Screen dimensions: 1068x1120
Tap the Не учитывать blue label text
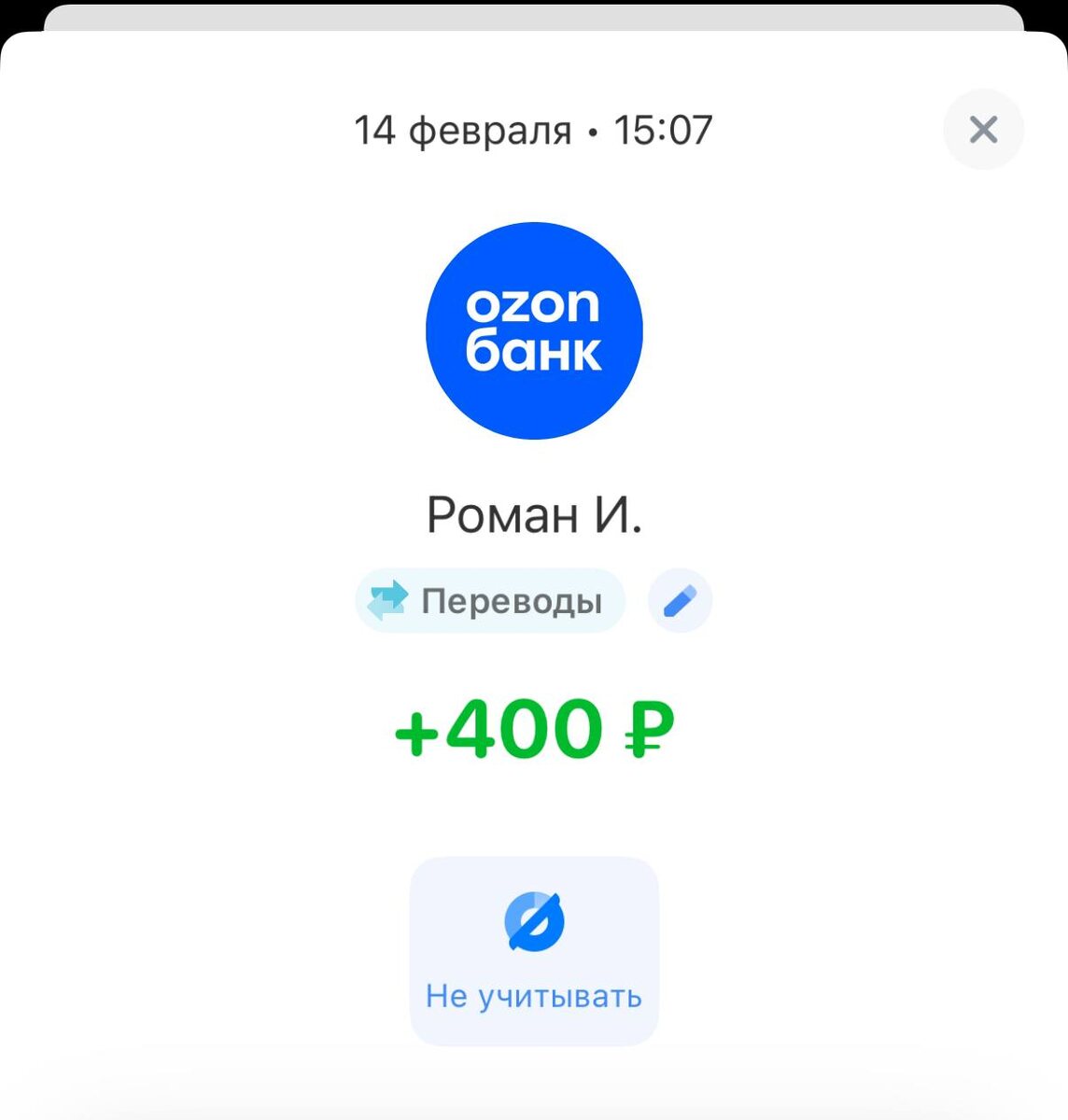click(x=533, y=995)
